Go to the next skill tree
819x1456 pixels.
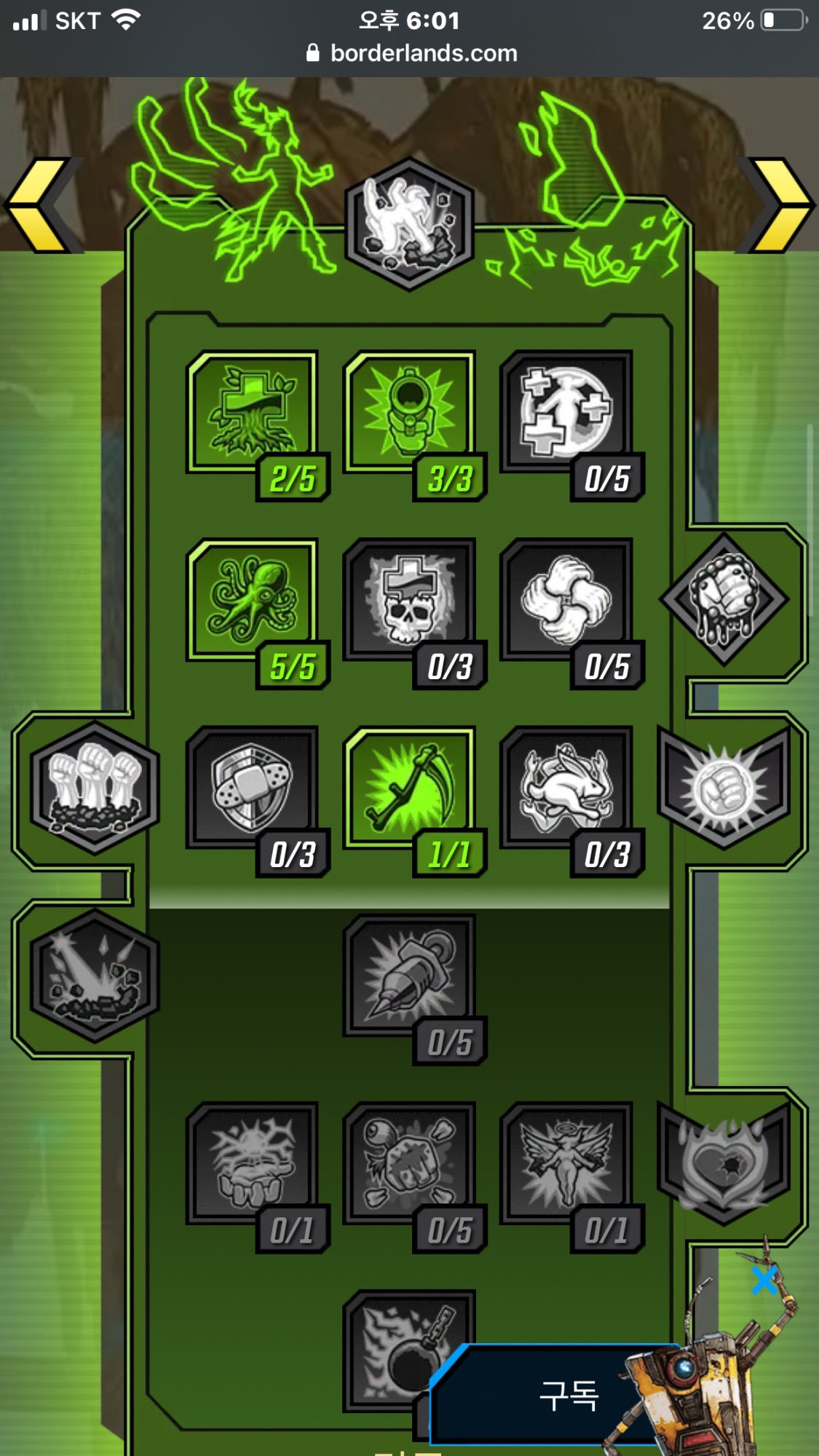click(776, 205)
